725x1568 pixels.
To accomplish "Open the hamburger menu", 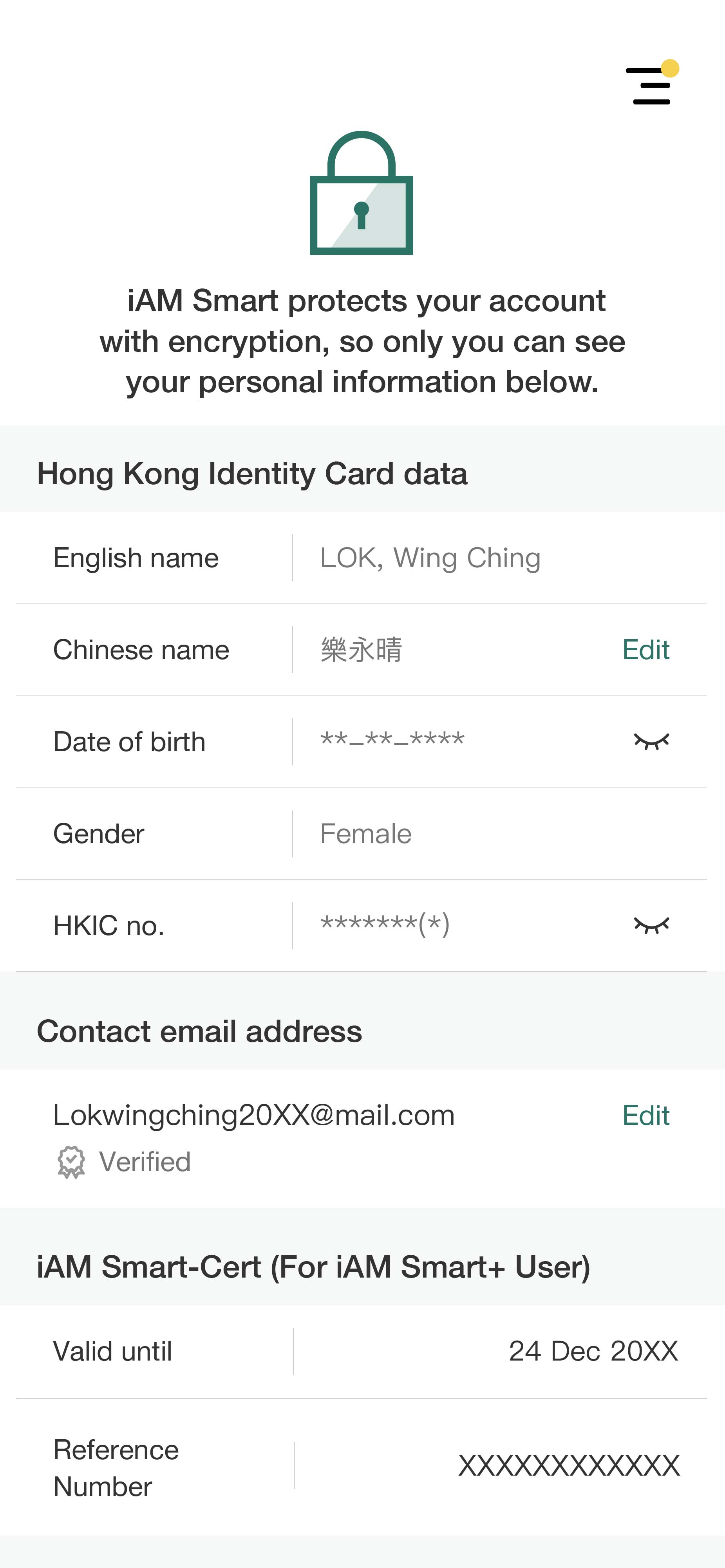I will (650, 87).
